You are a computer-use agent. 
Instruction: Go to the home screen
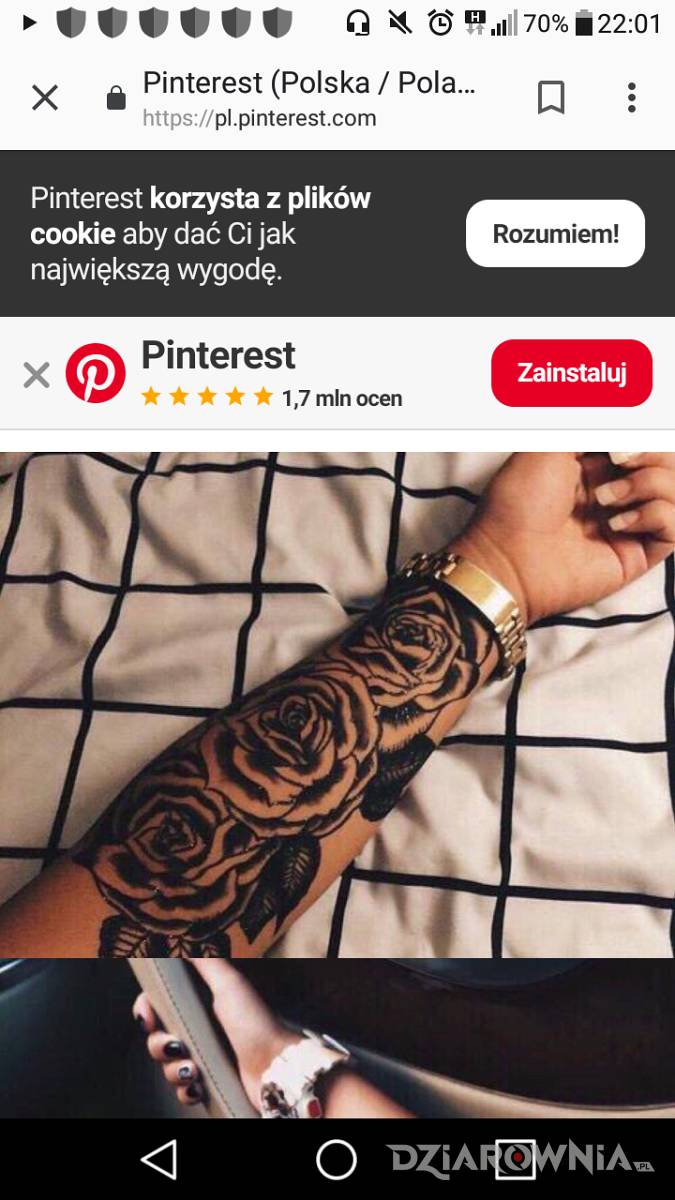tap(337, 1160)
